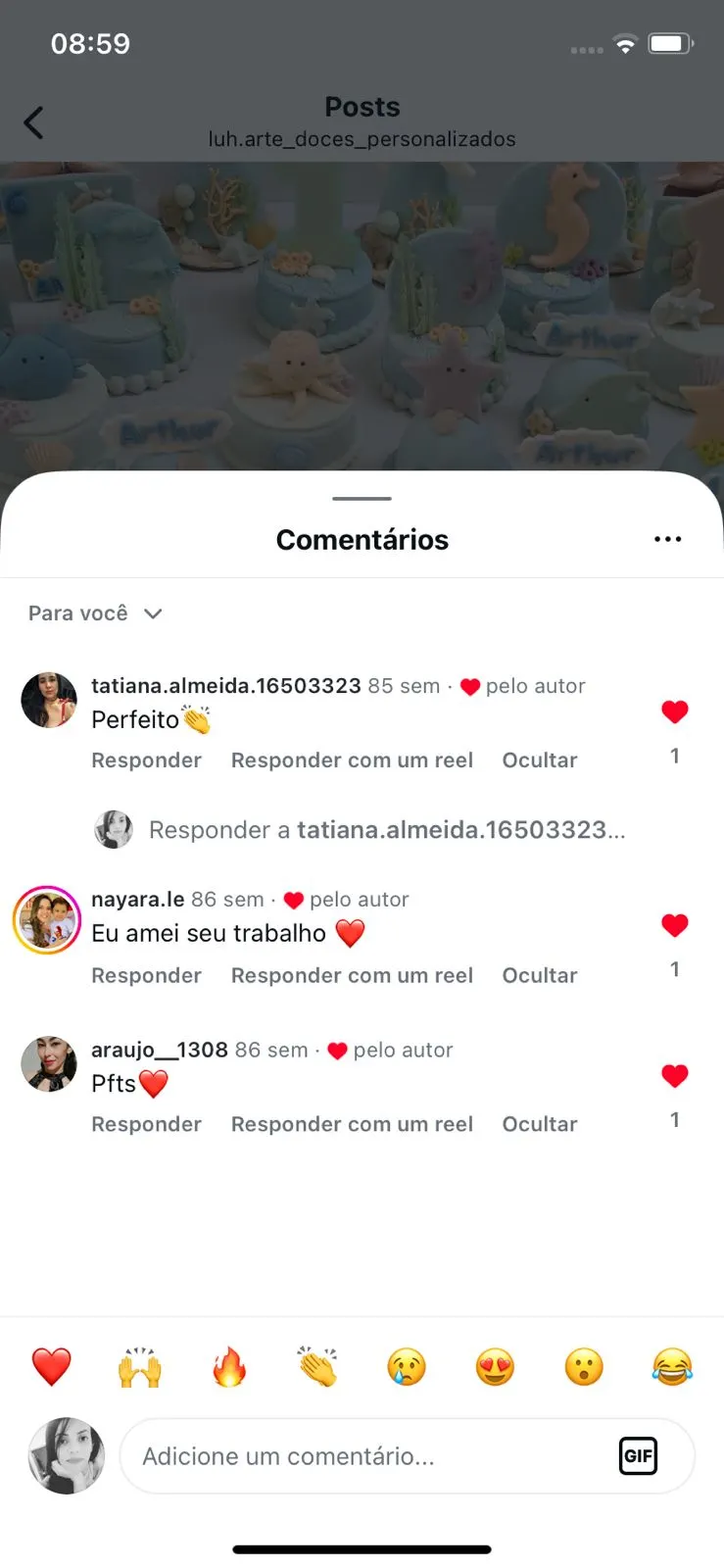Tap Responder under the "Perfeito" comment

[146, 760]
